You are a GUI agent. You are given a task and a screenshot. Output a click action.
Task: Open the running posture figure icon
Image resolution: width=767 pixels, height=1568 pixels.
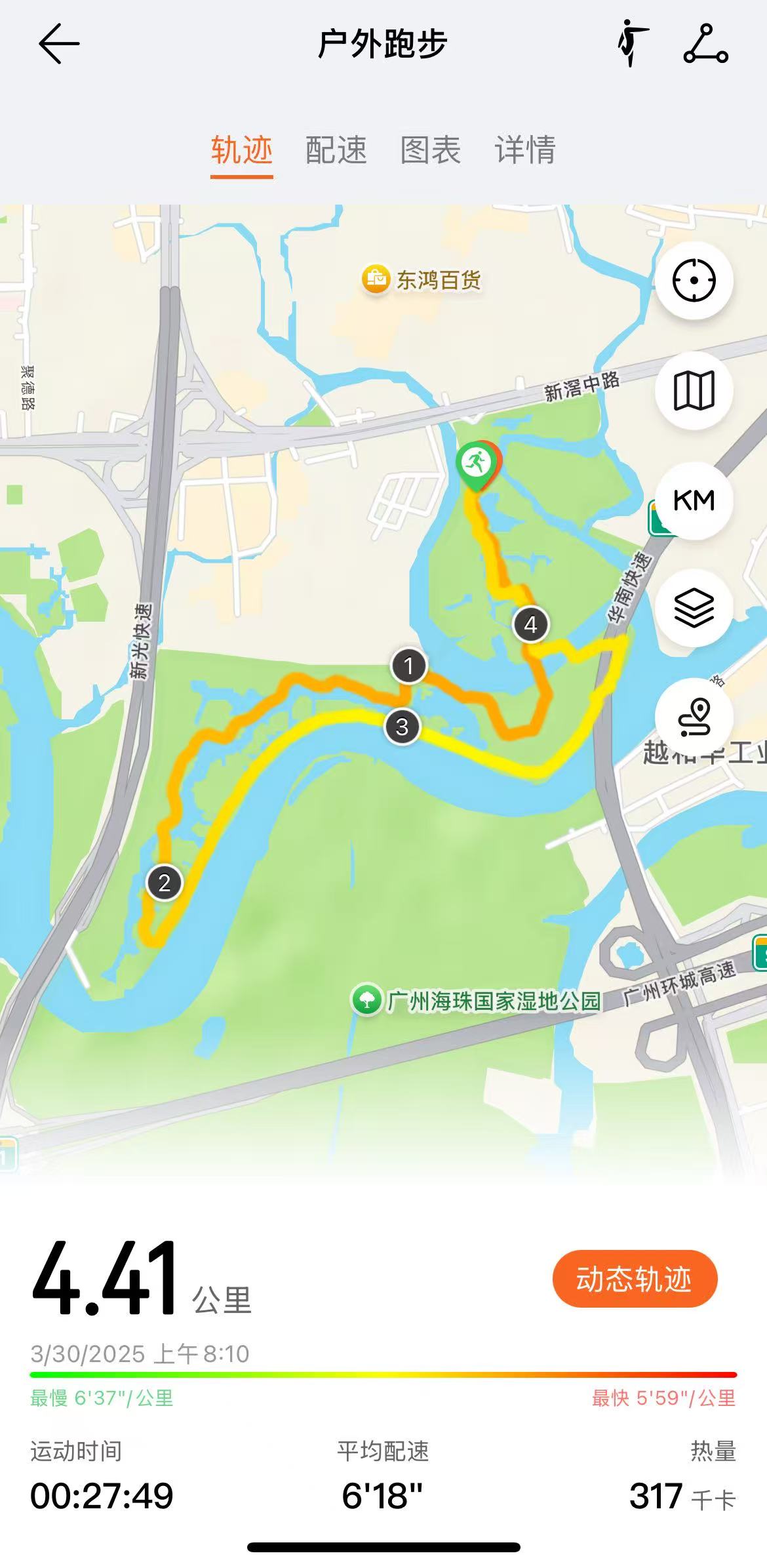(632, 44)
